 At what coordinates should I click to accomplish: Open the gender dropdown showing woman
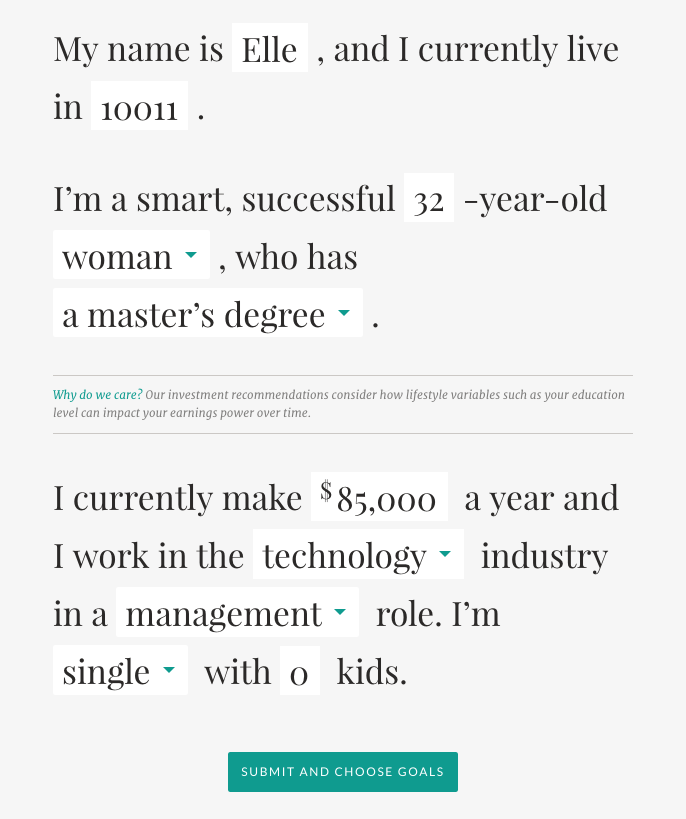coord(131,256)
